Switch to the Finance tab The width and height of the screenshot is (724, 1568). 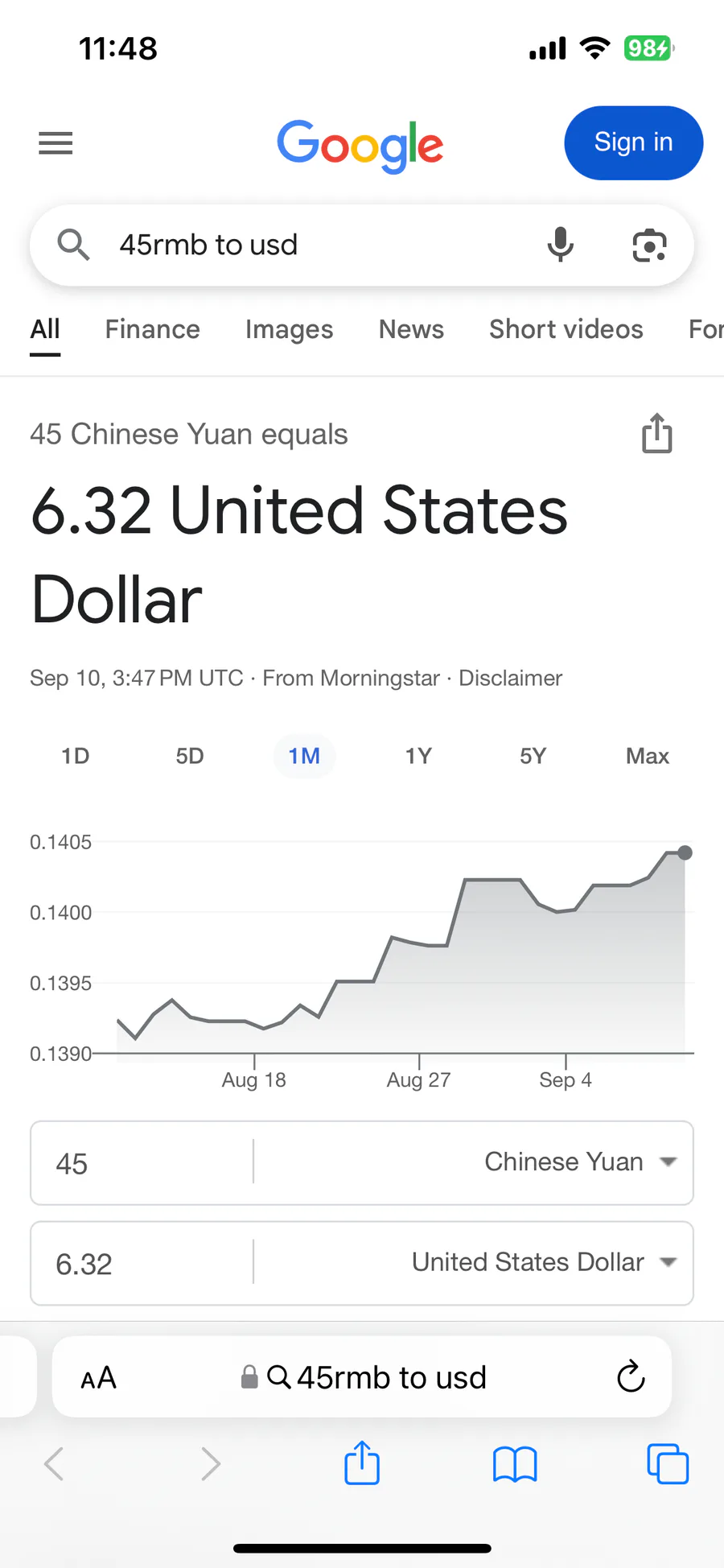[x=152, y=329]
